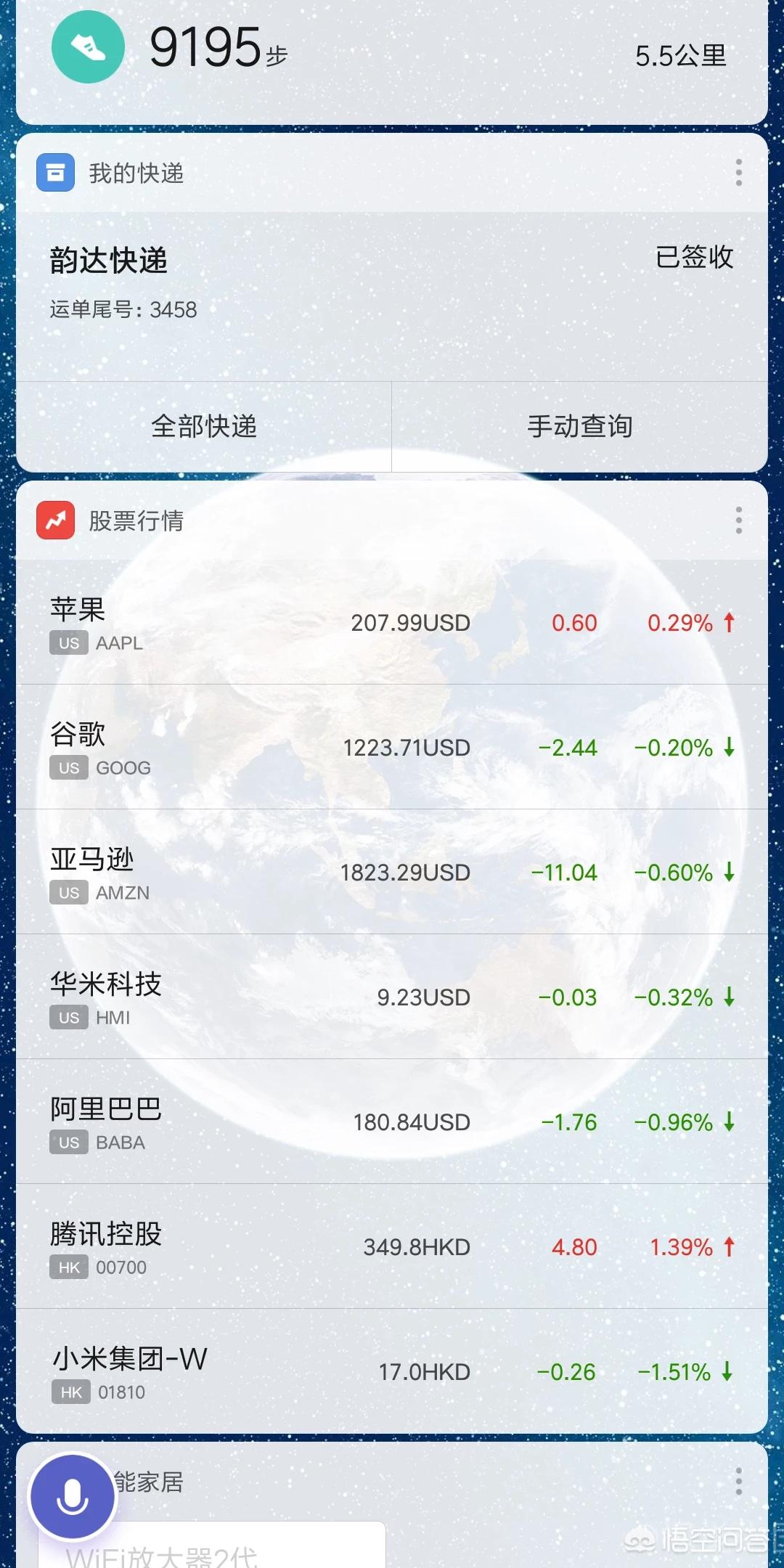784x1568 pixels.
Task: View the 亚马逊 AMZN stock details
Action: tap(392, 872)
